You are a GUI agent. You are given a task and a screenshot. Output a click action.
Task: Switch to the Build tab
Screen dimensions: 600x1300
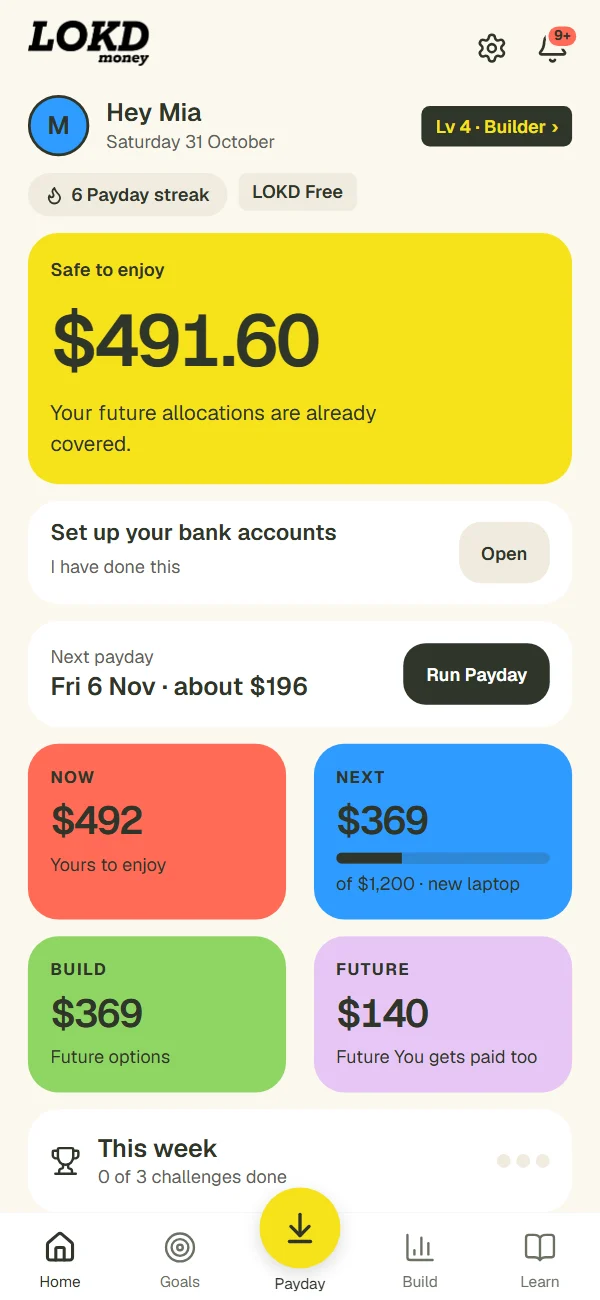(x=420, y=1260)
